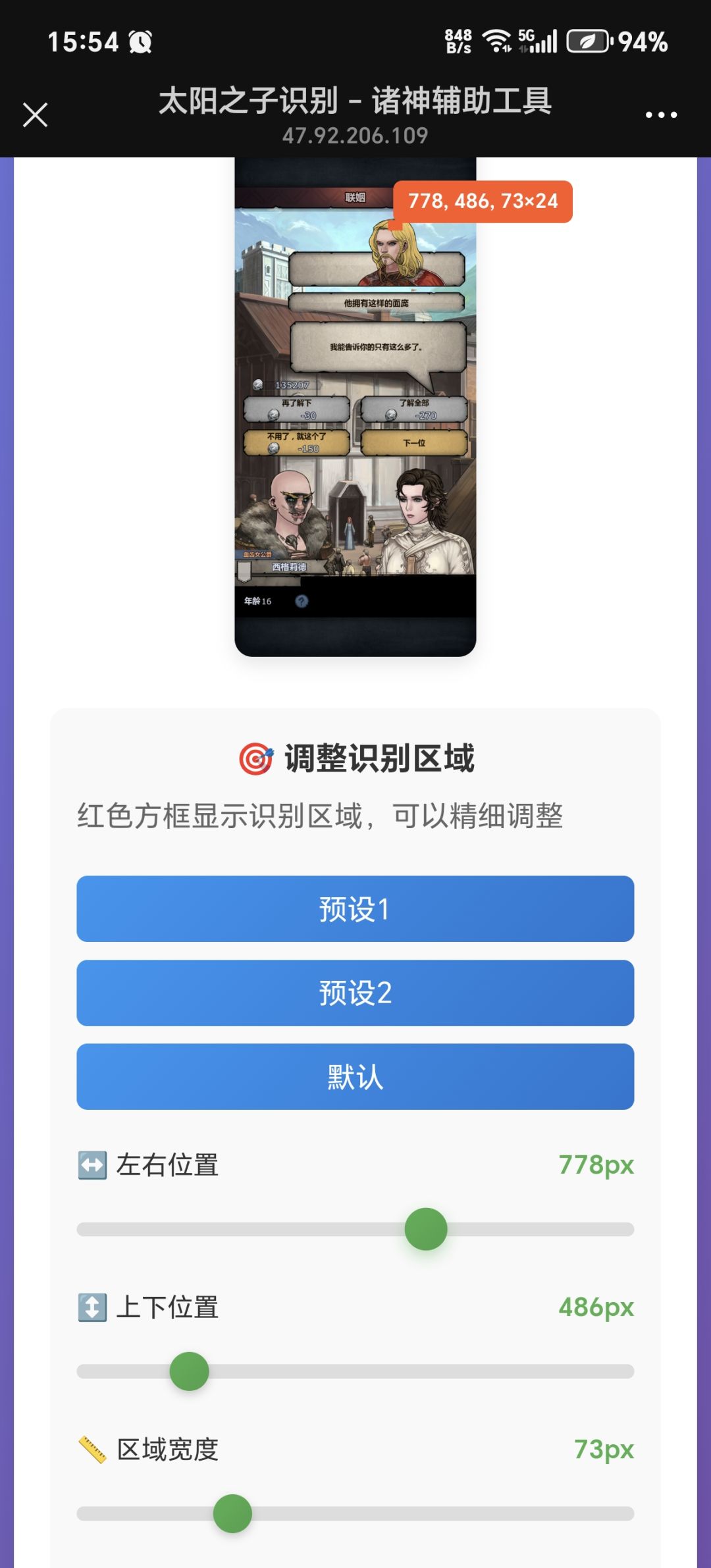Click the shield icon beside 西格莉德 nameplate
Screen dimensions: 711x1568
tap(244, 572)
